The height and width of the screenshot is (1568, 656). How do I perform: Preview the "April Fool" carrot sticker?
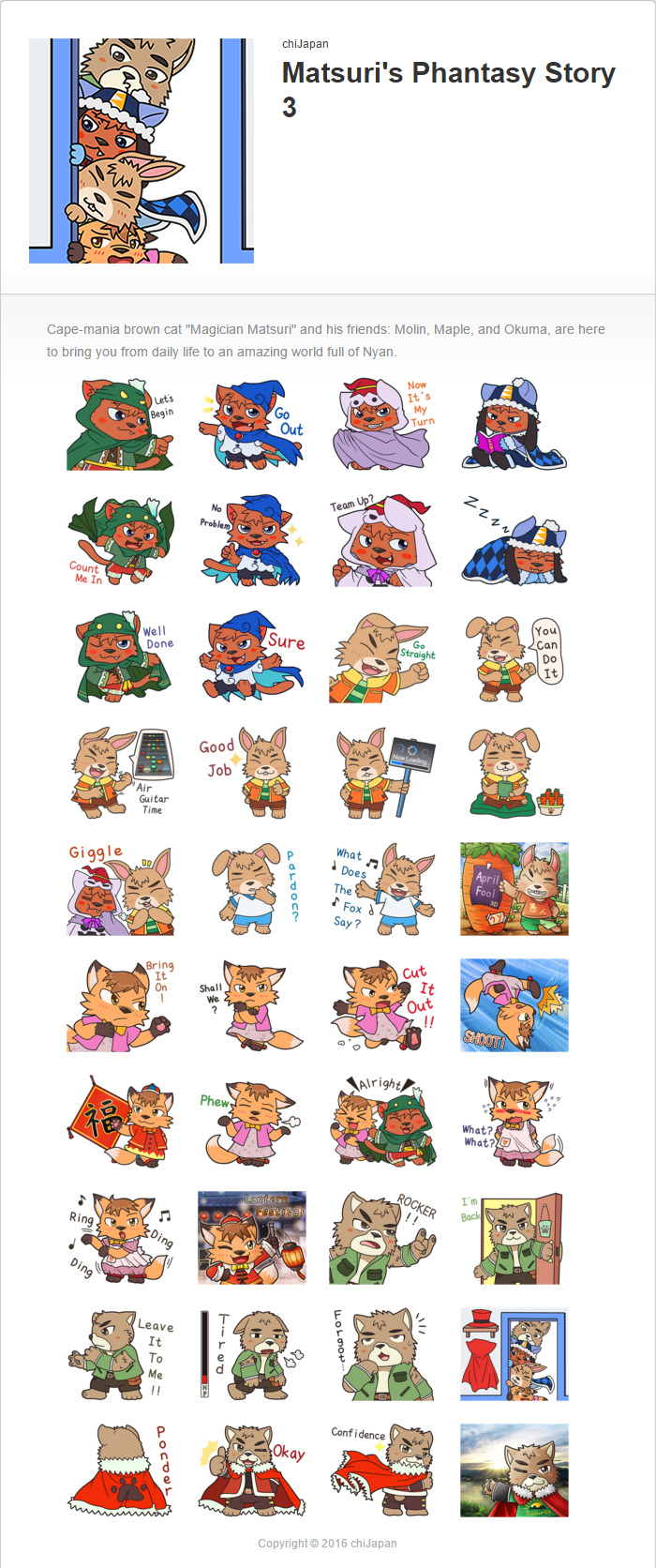click(x=514, y=889)
